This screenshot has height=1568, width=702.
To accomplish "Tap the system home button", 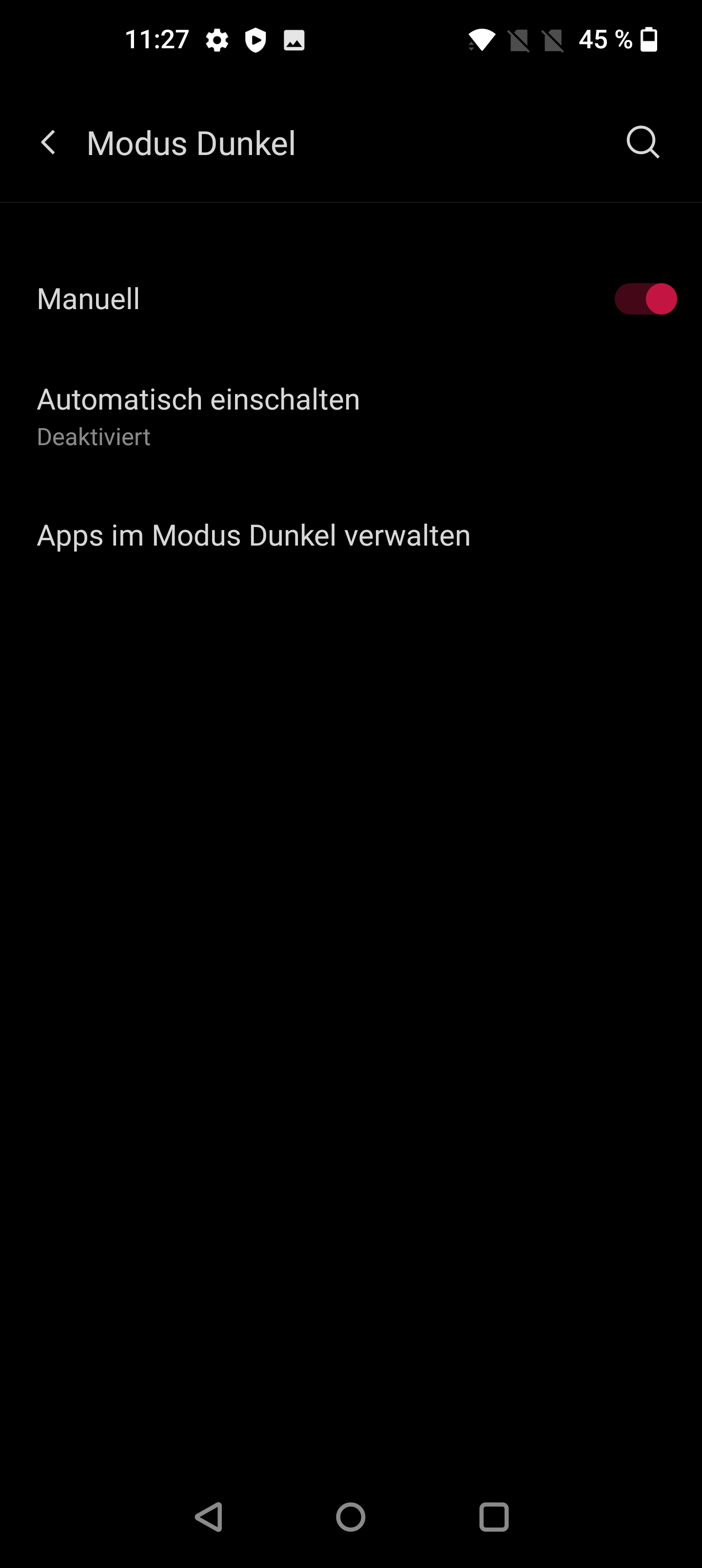I will tap(351, 1517).
